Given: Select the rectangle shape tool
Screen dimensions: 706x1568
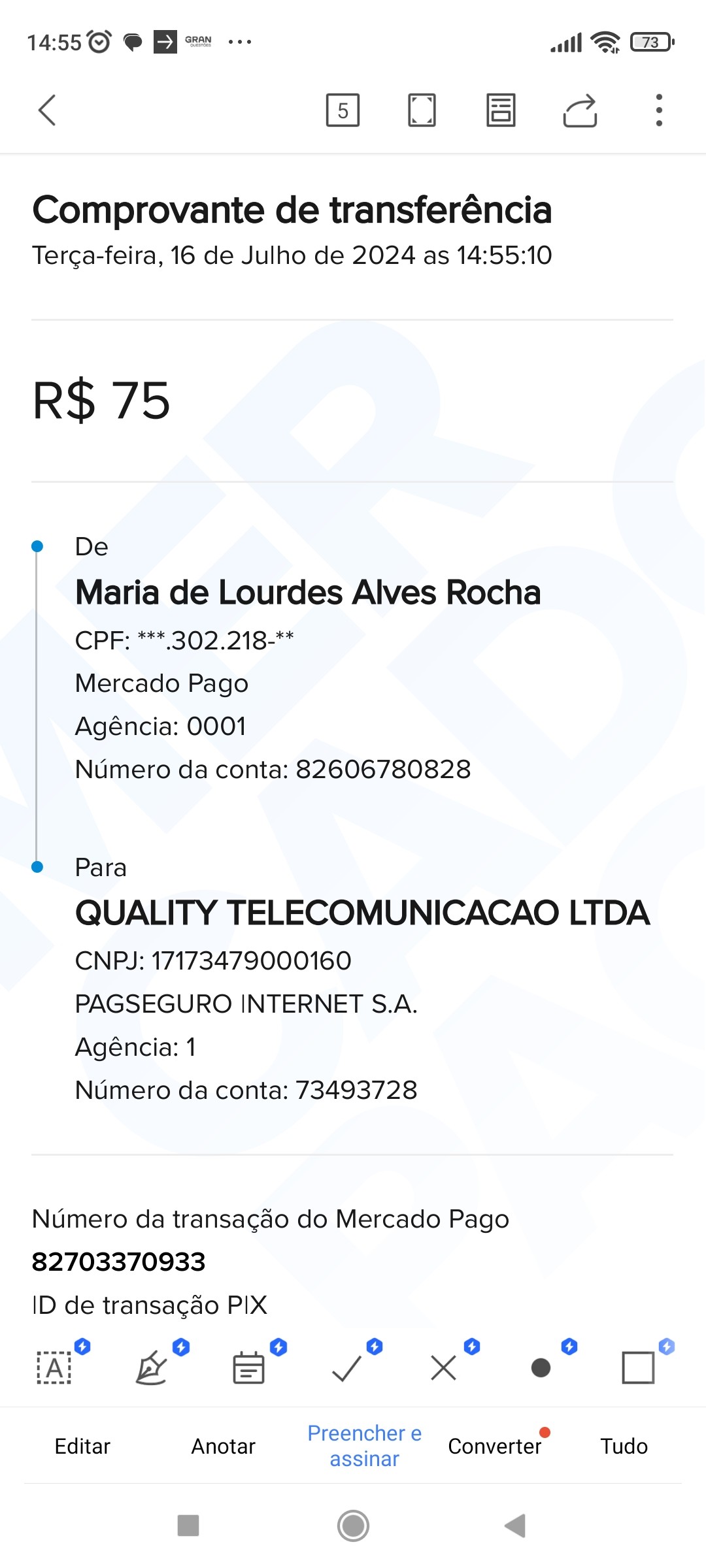Looking at the screenshot, I should coord(638,1367).
